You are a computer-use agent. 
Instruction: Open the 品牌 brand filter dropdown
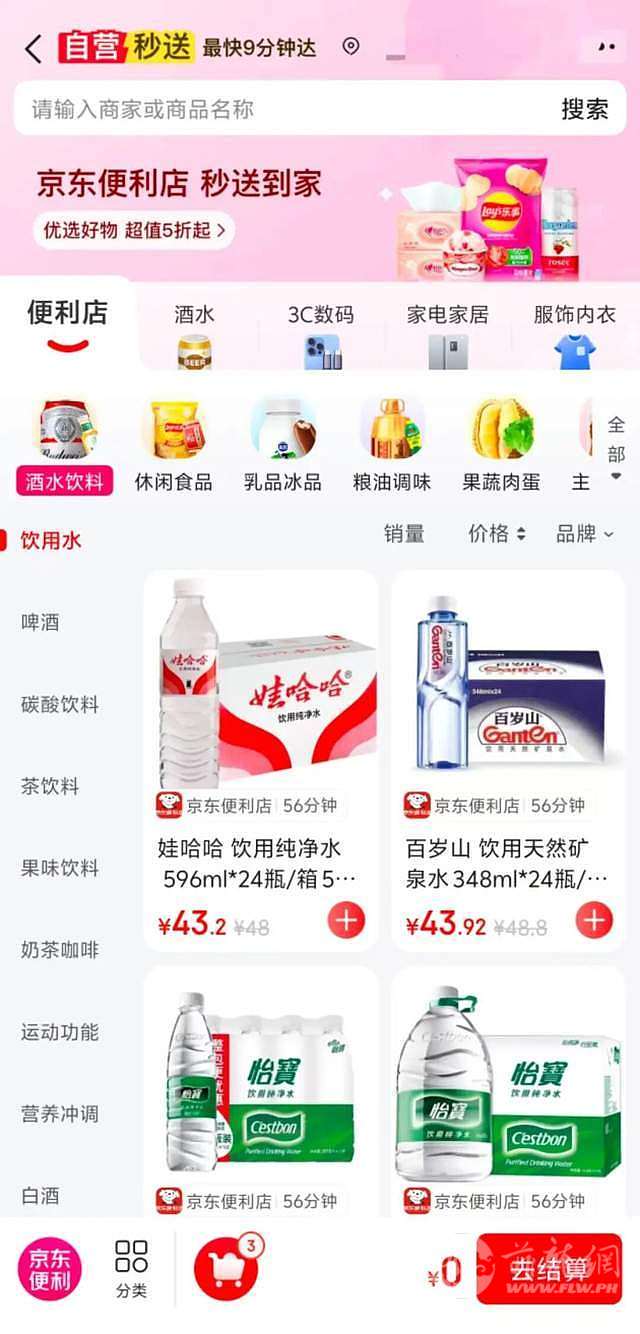[584, 534]
